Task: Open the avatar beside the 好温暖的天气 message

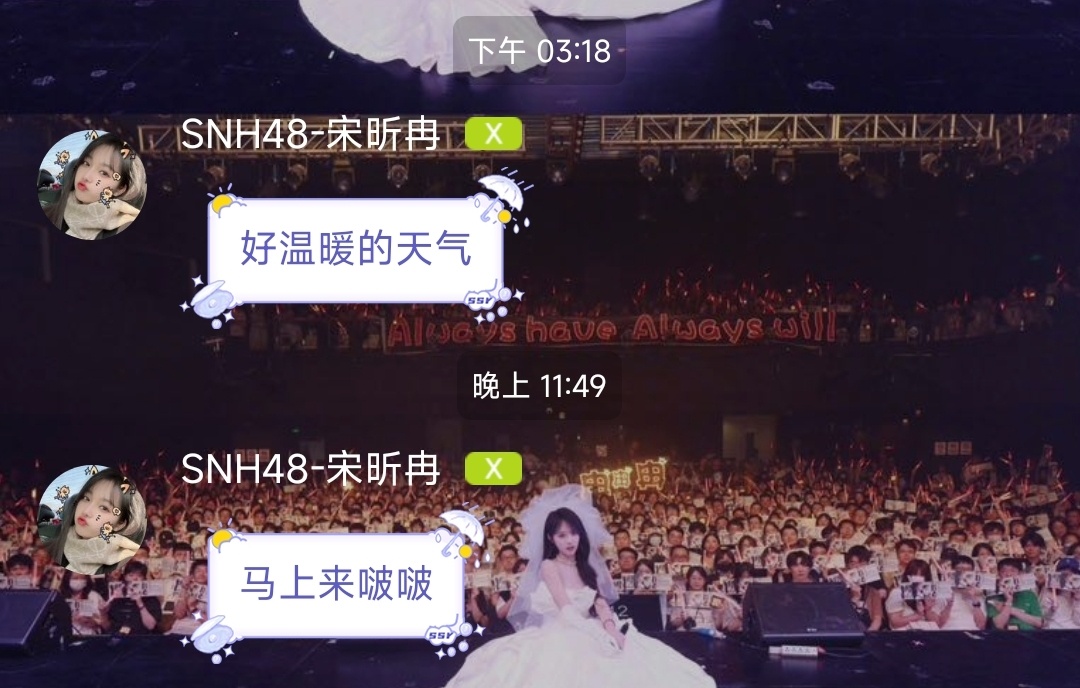Action: (x=91, y=185)
